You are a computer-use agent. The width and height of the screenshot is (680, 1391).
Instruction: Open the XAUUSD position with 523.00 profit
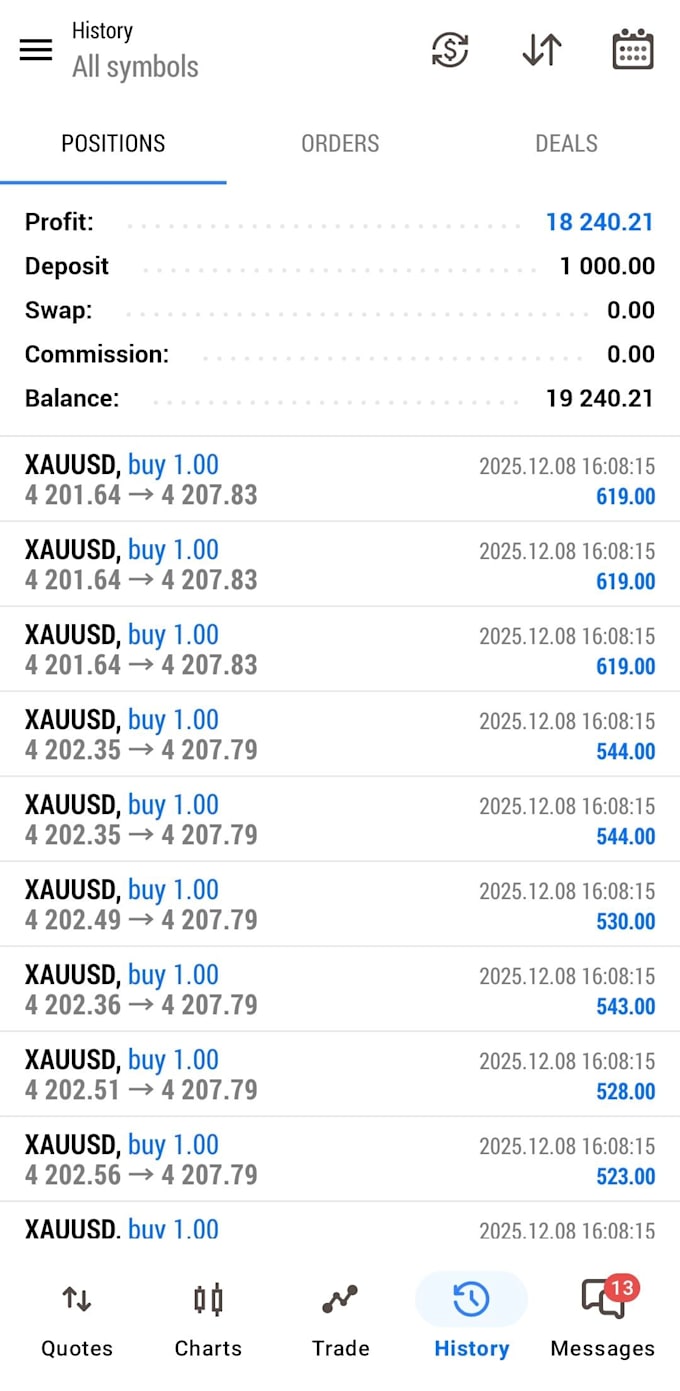click(340, 1159)
